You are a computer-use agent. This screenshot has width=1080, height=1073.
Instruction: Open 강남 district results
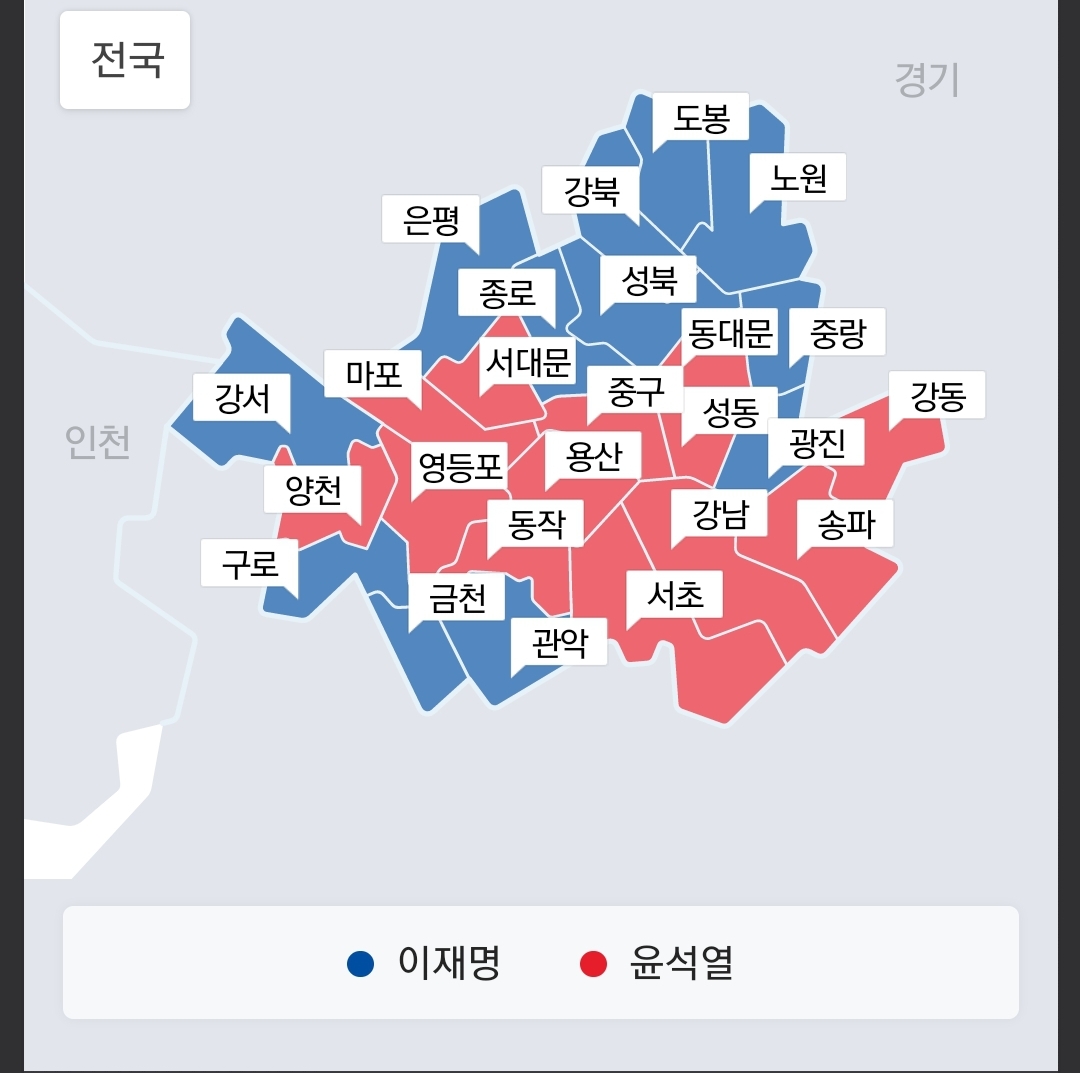[719, 514]
